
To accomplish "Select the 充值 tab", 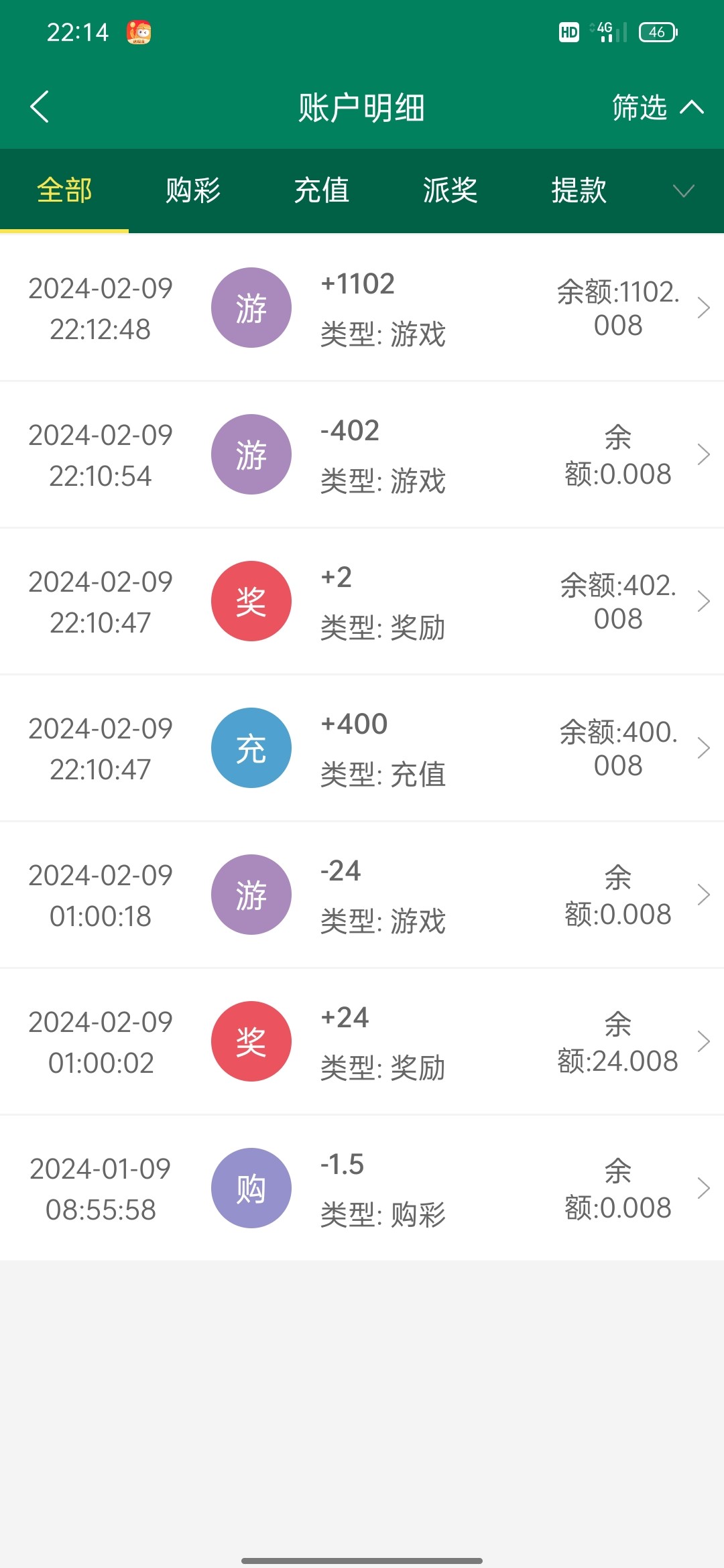I will click(x=322, y=191).
